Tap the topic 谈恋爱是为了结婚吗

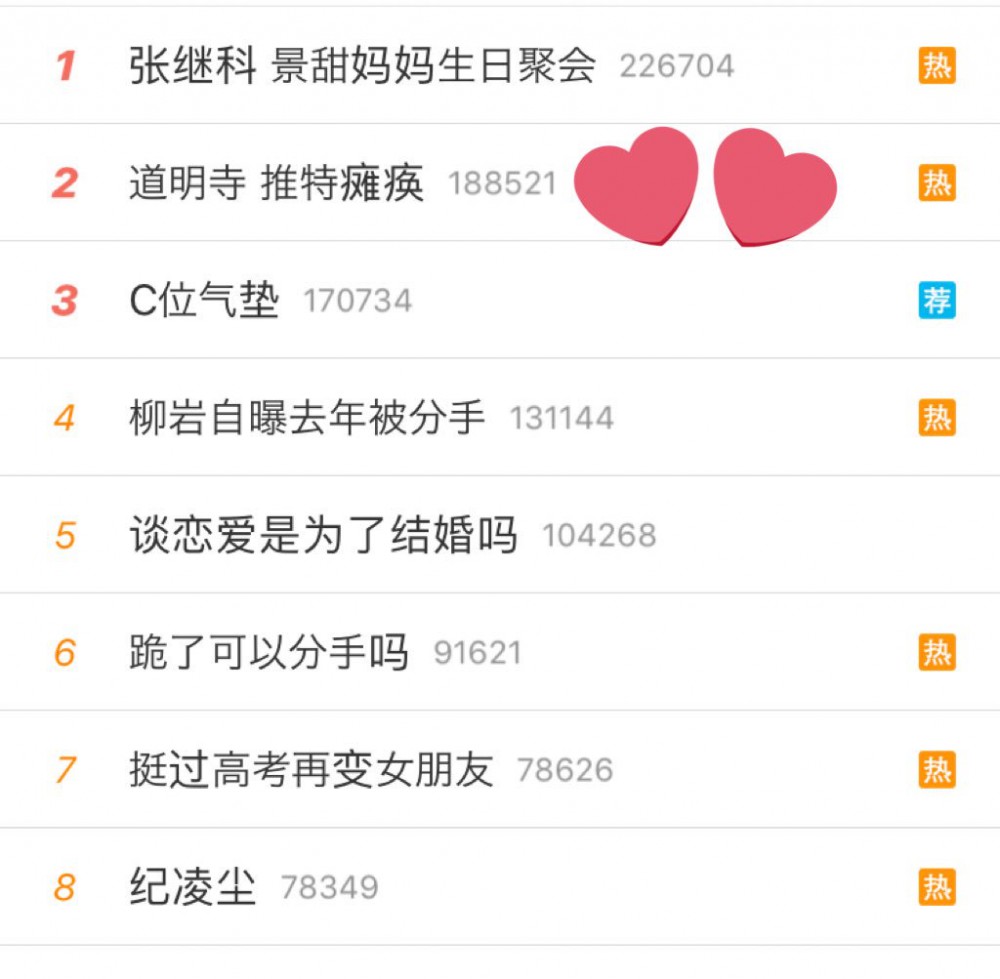pyautogui.click(x=323, y=535)
